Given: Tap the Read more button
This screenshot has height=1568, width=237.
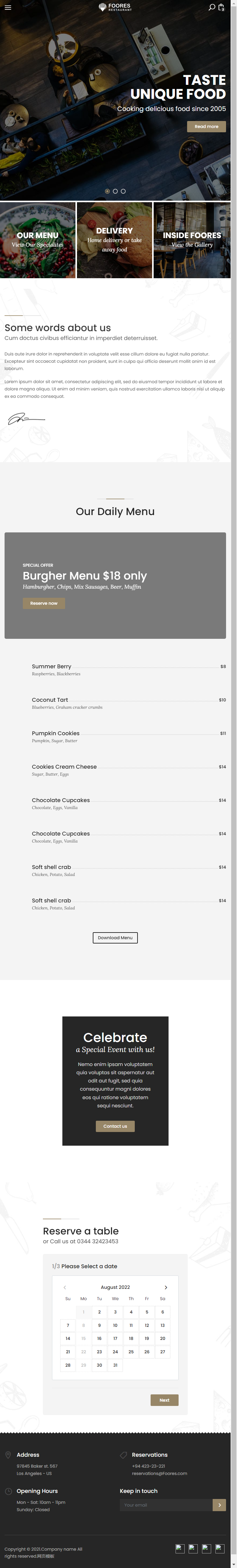Looking at the screenshot, I should (x=206, y=126).
